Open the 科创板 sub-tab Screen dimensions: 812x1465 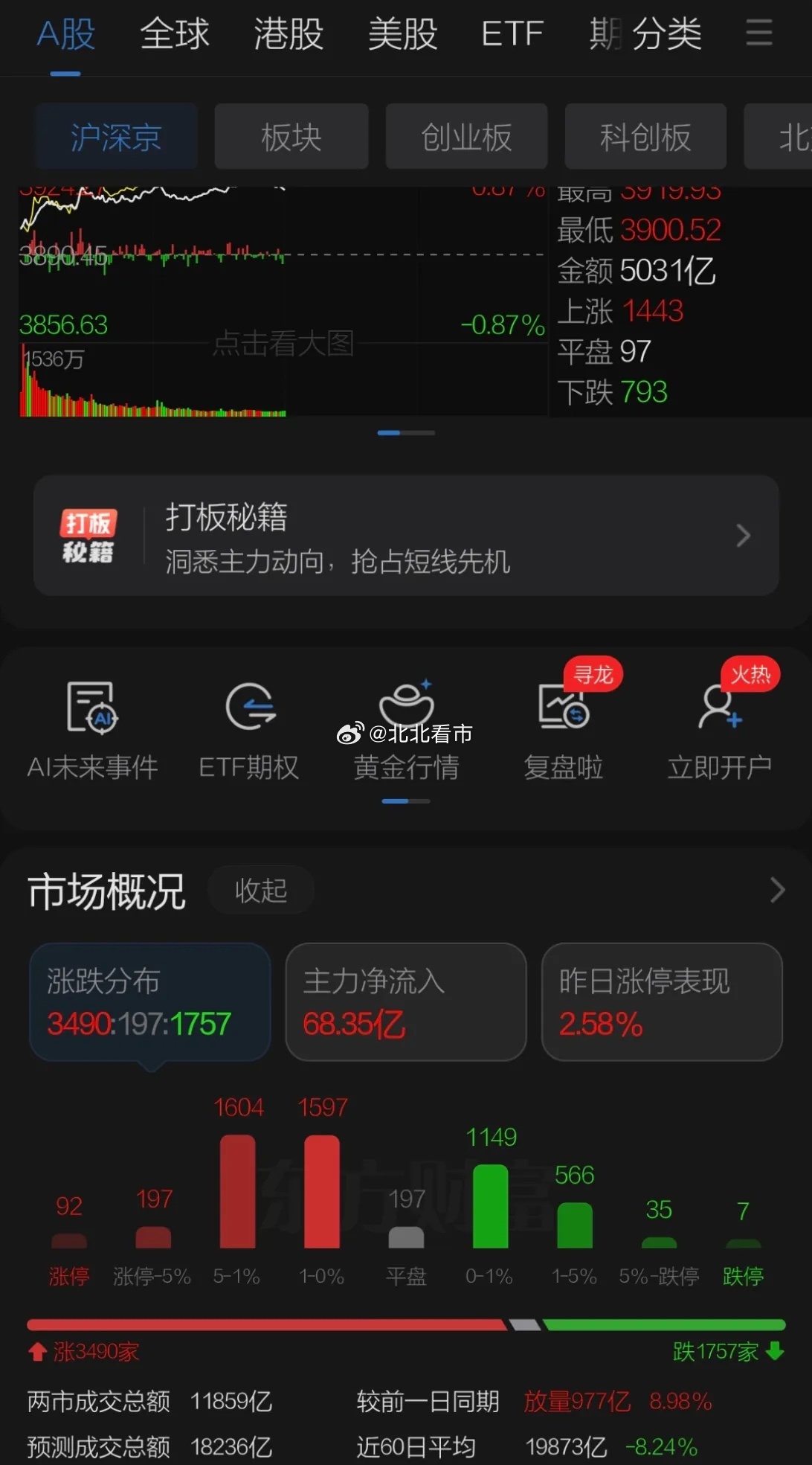click(x=645, y=136)
